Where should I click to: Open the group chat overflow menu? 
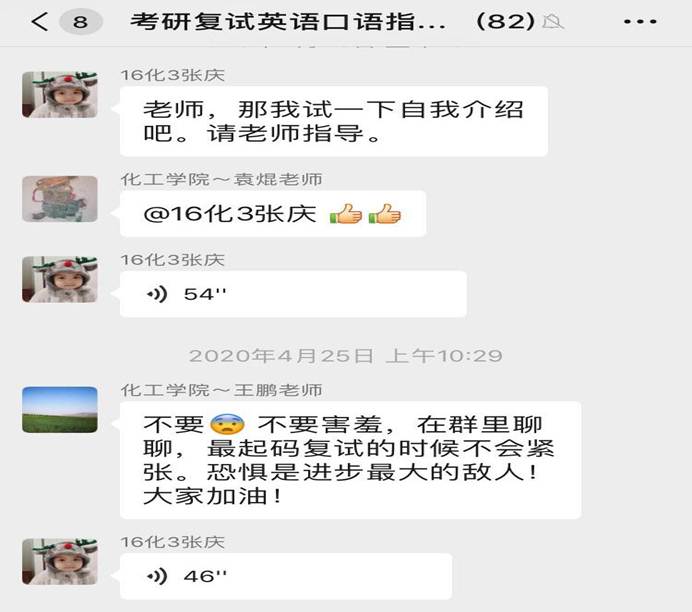click(640, 21)
